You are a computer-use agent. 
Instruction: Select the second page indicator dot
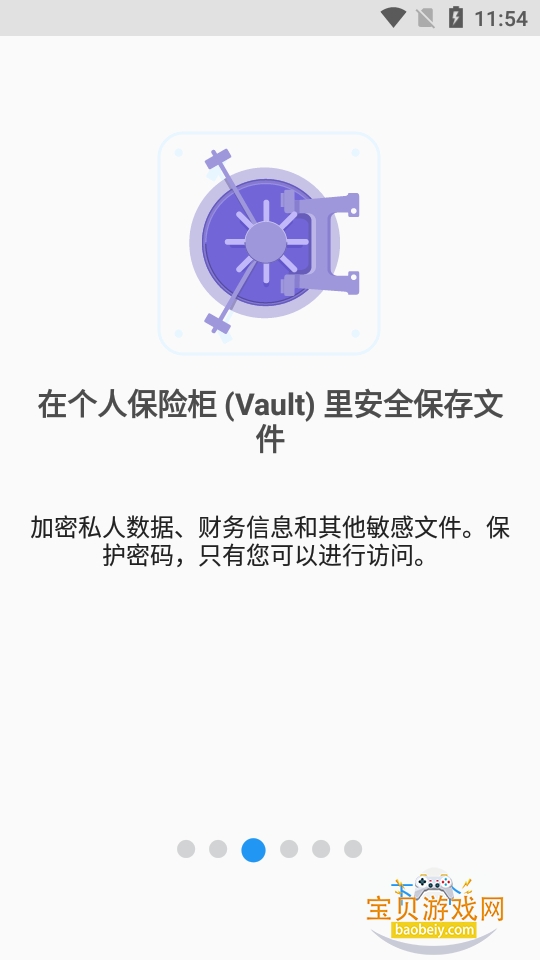(x=218, y=849)
